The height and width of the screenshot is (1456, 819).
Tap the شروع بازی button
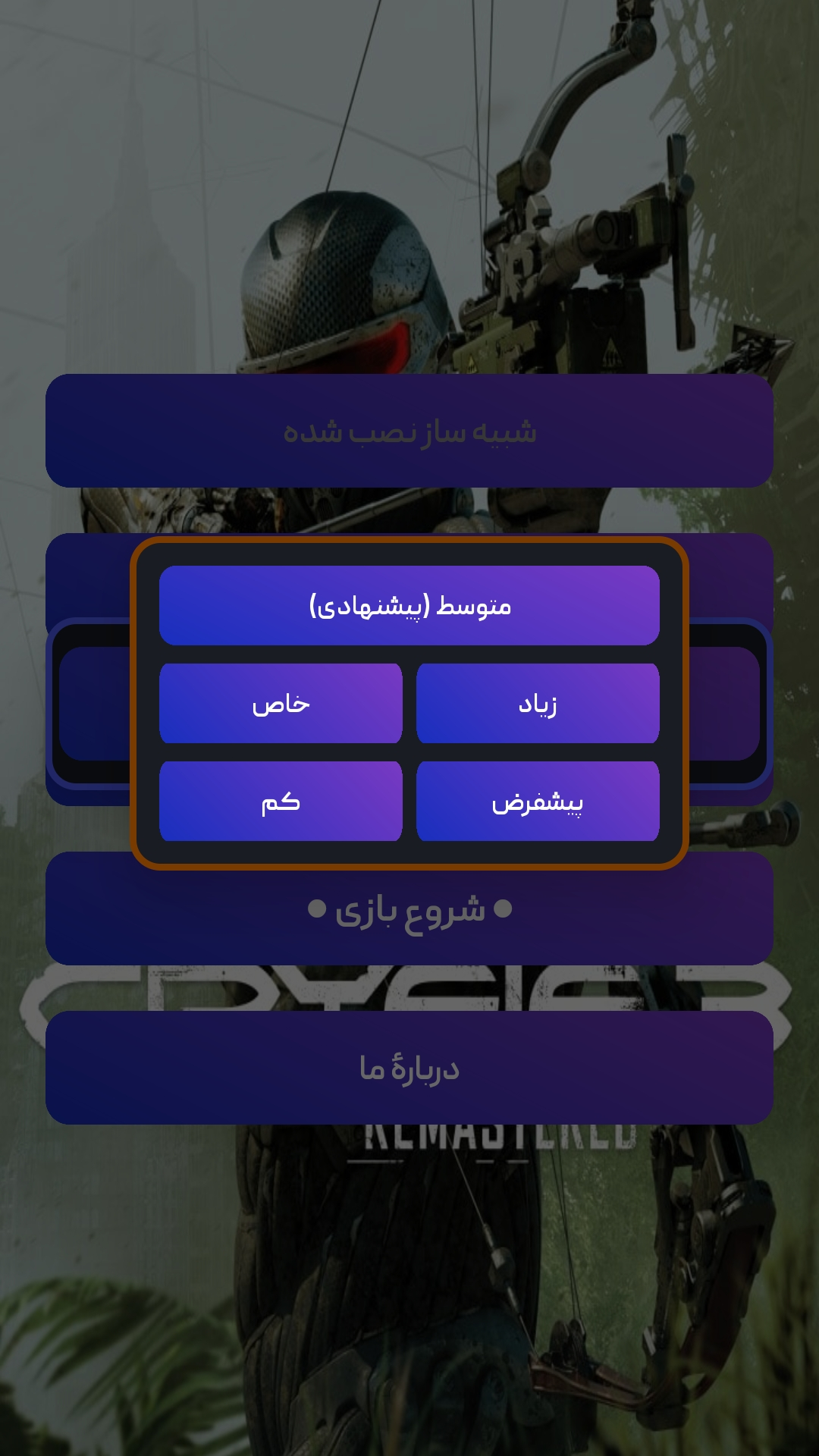point(409,908)
